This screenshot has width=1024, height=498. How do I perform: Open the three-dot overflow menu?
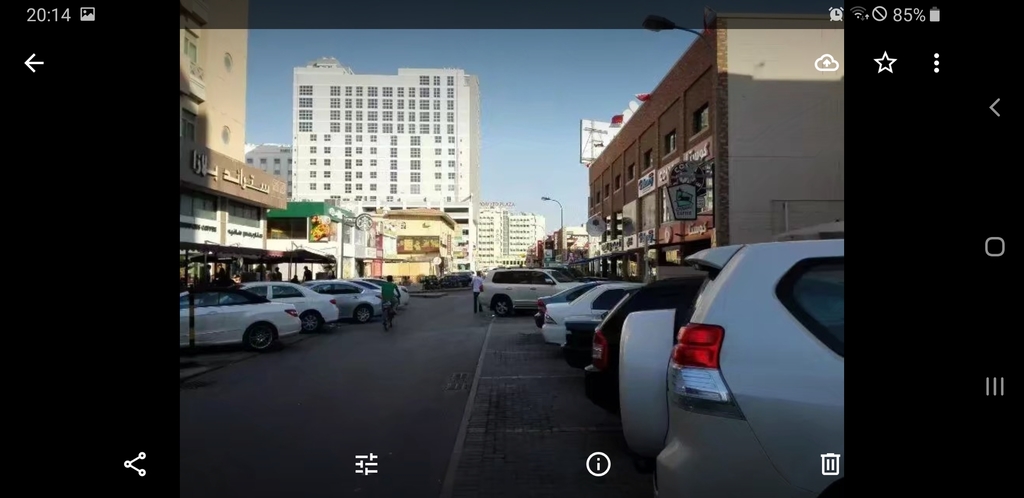pos(936,63)
